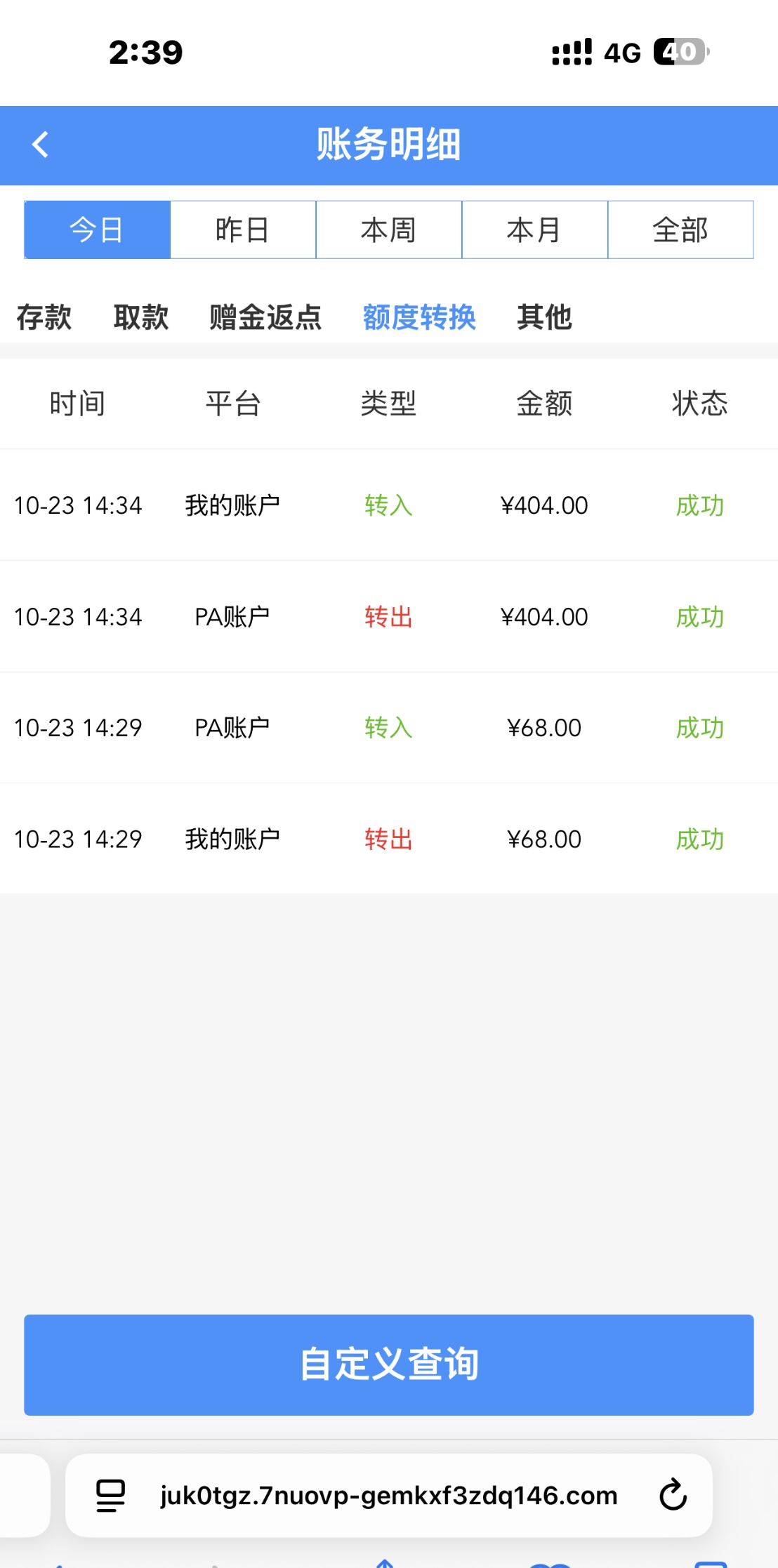The height and width of the screenshot is (1568, 778).
Task: Open the 取款 category
Action: tap(141, 317)
